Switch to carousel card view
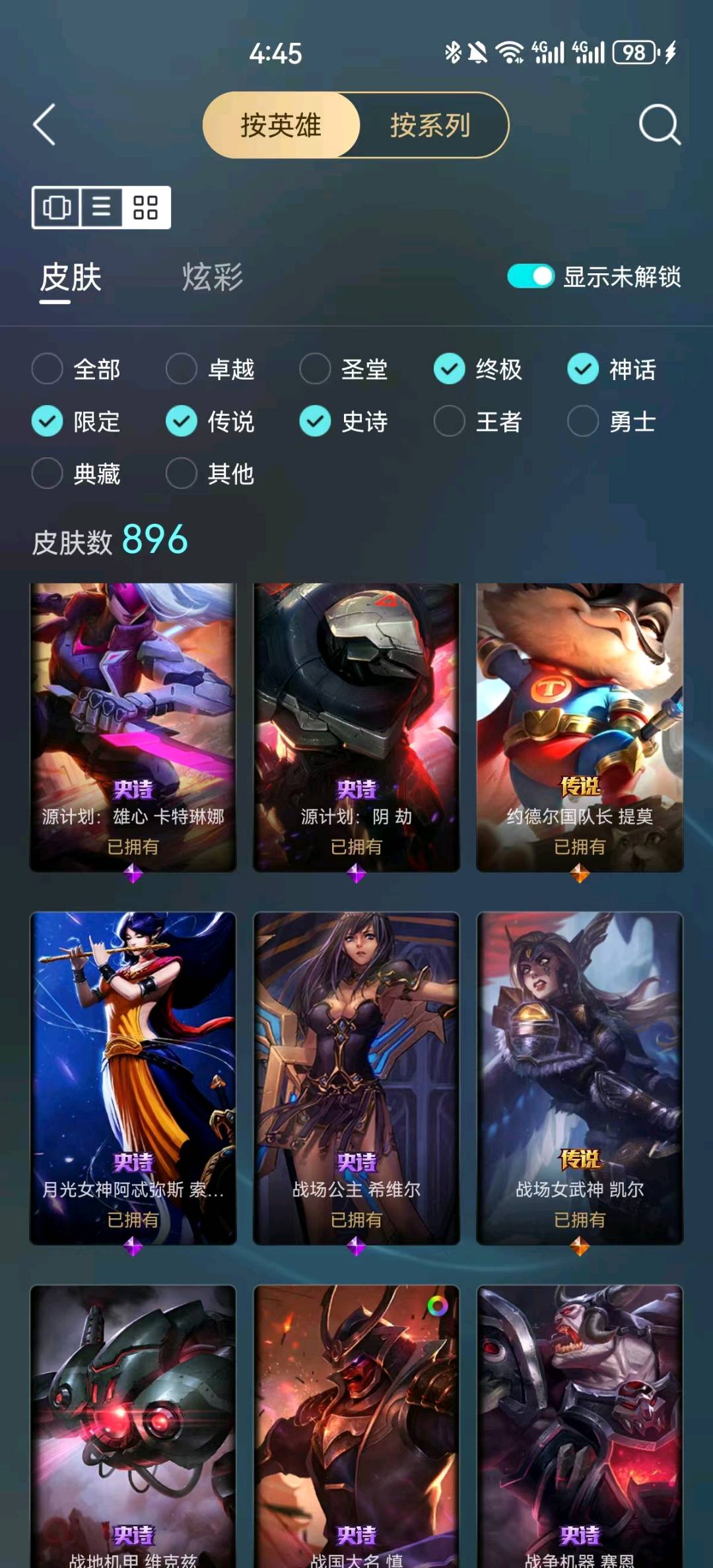 pyautogui.click(x=56, y=208)
